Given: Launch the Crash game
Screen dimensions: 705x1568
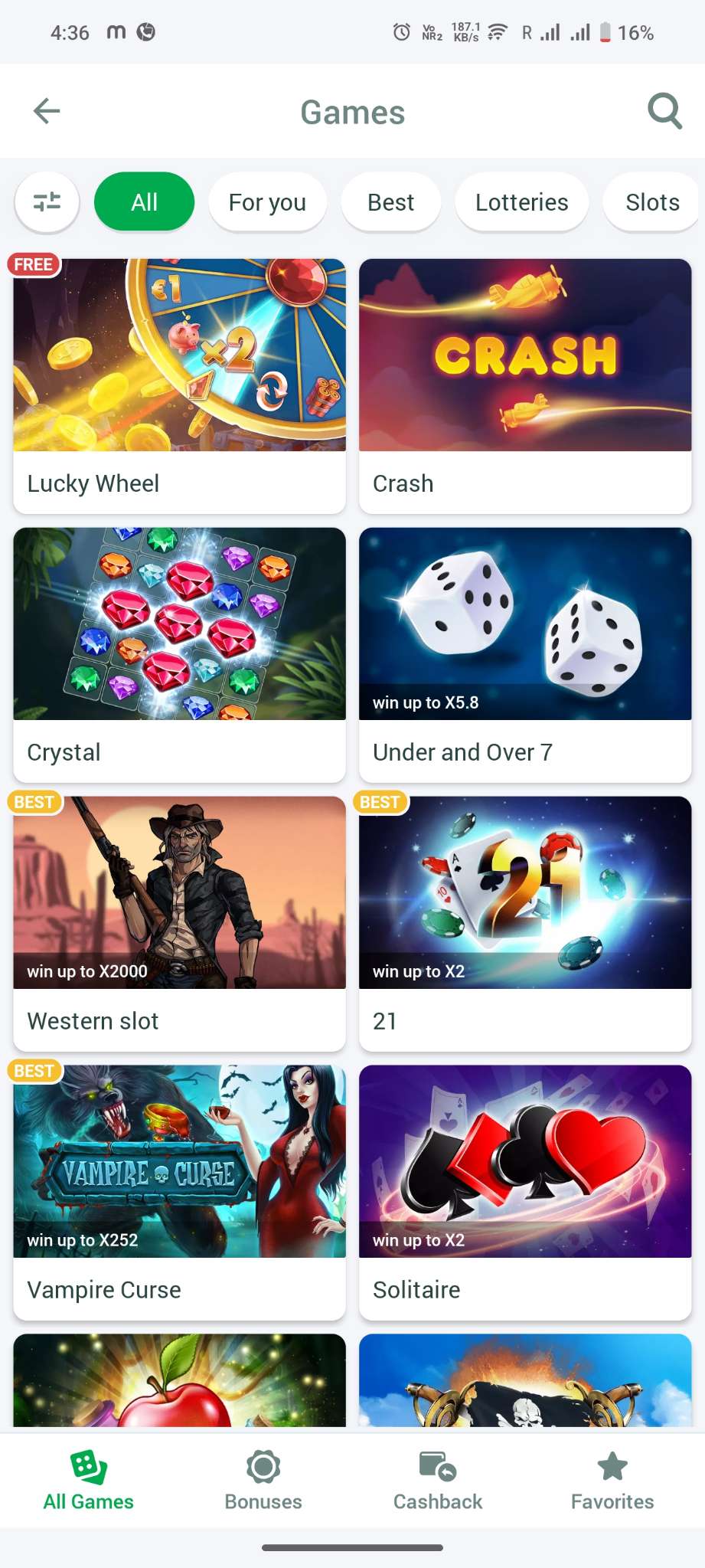Looking at the screenshot, I should point(525,385).
